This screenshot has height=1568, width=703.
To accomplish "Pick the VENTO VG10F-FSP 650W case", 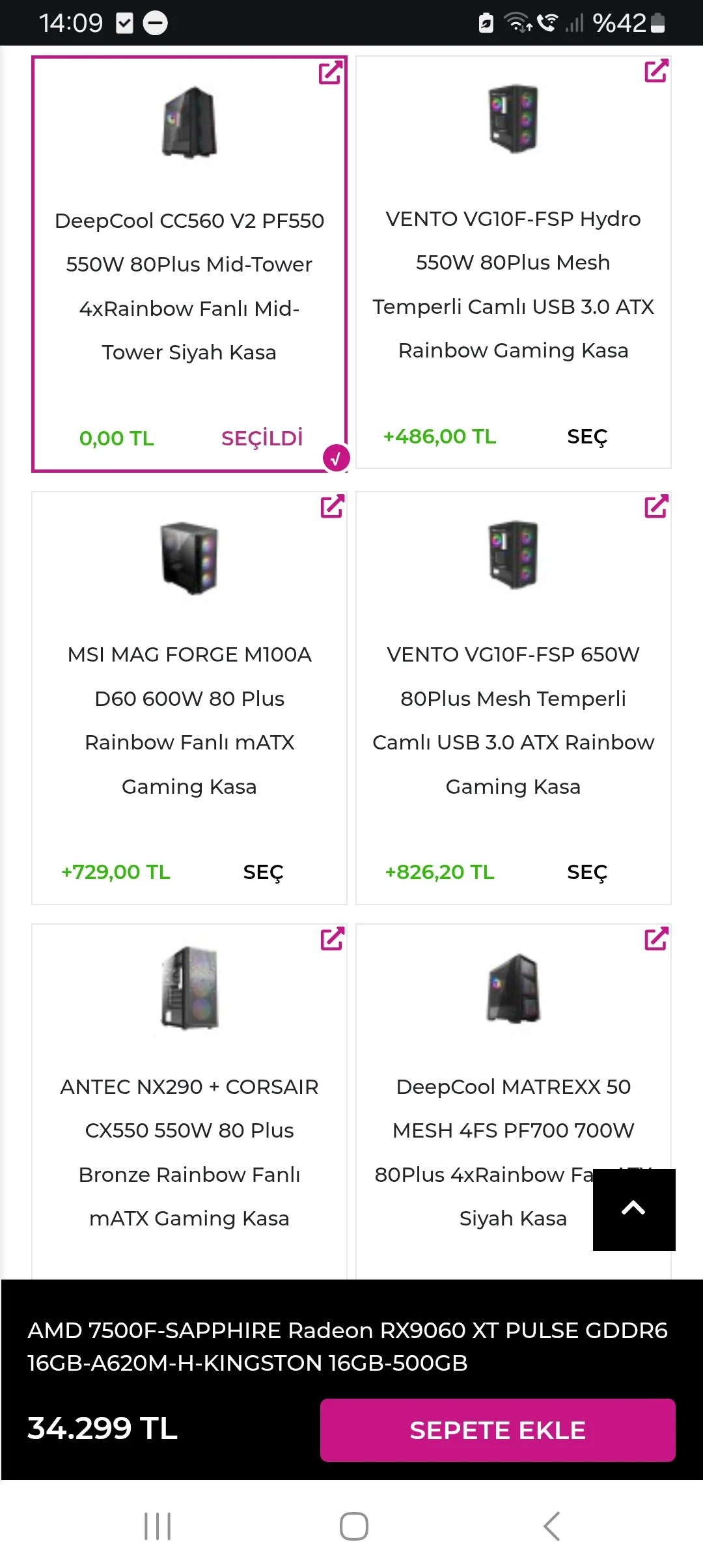I will pyautogui.click(x=586, y=873).
